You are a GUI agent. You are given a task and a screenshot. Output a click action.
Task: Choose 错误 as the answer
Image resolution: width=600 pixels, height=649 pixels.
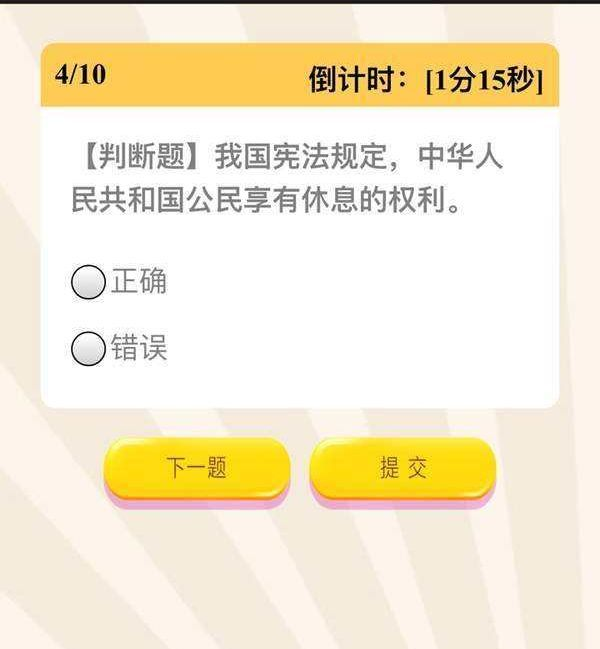(89, 349)
